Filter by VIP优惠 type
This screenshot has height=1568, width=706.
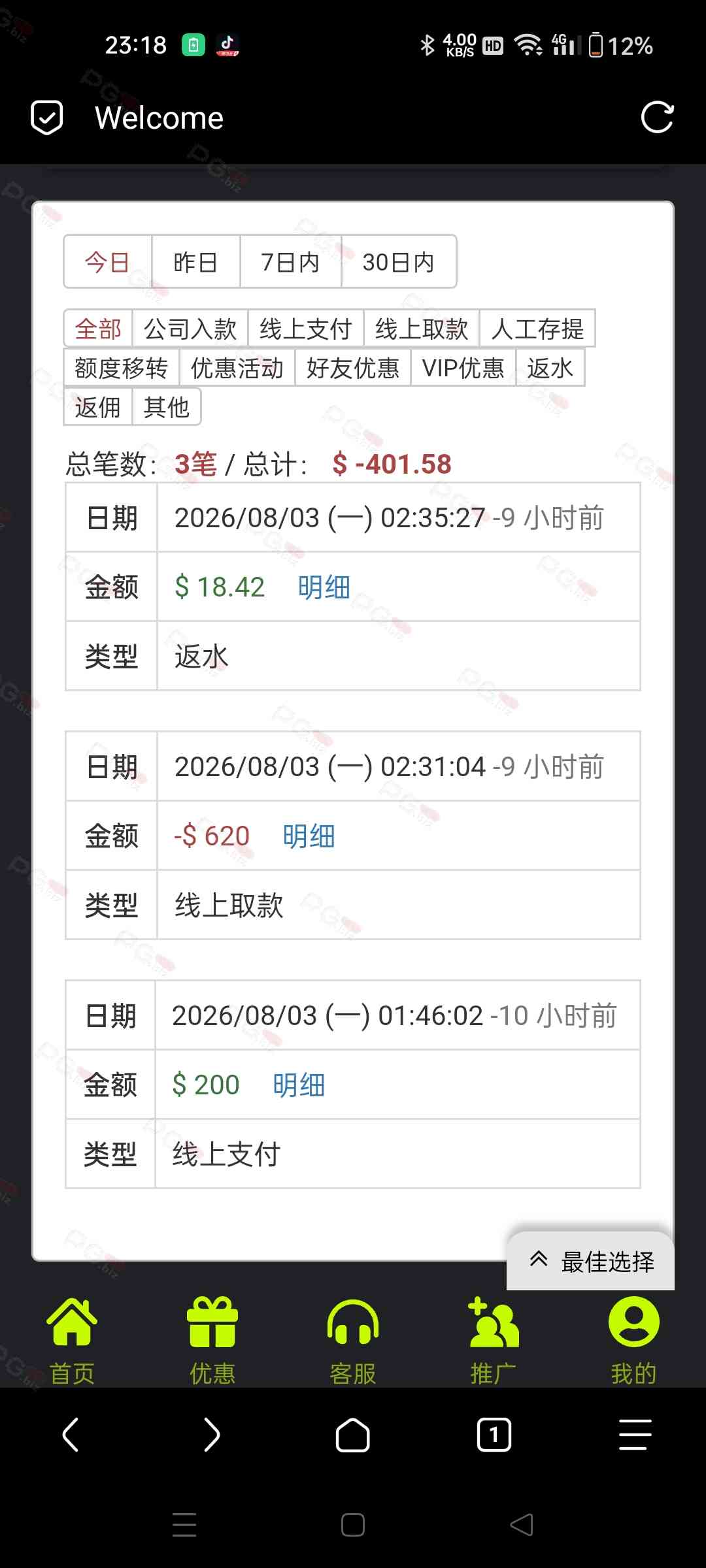[463, 368]
